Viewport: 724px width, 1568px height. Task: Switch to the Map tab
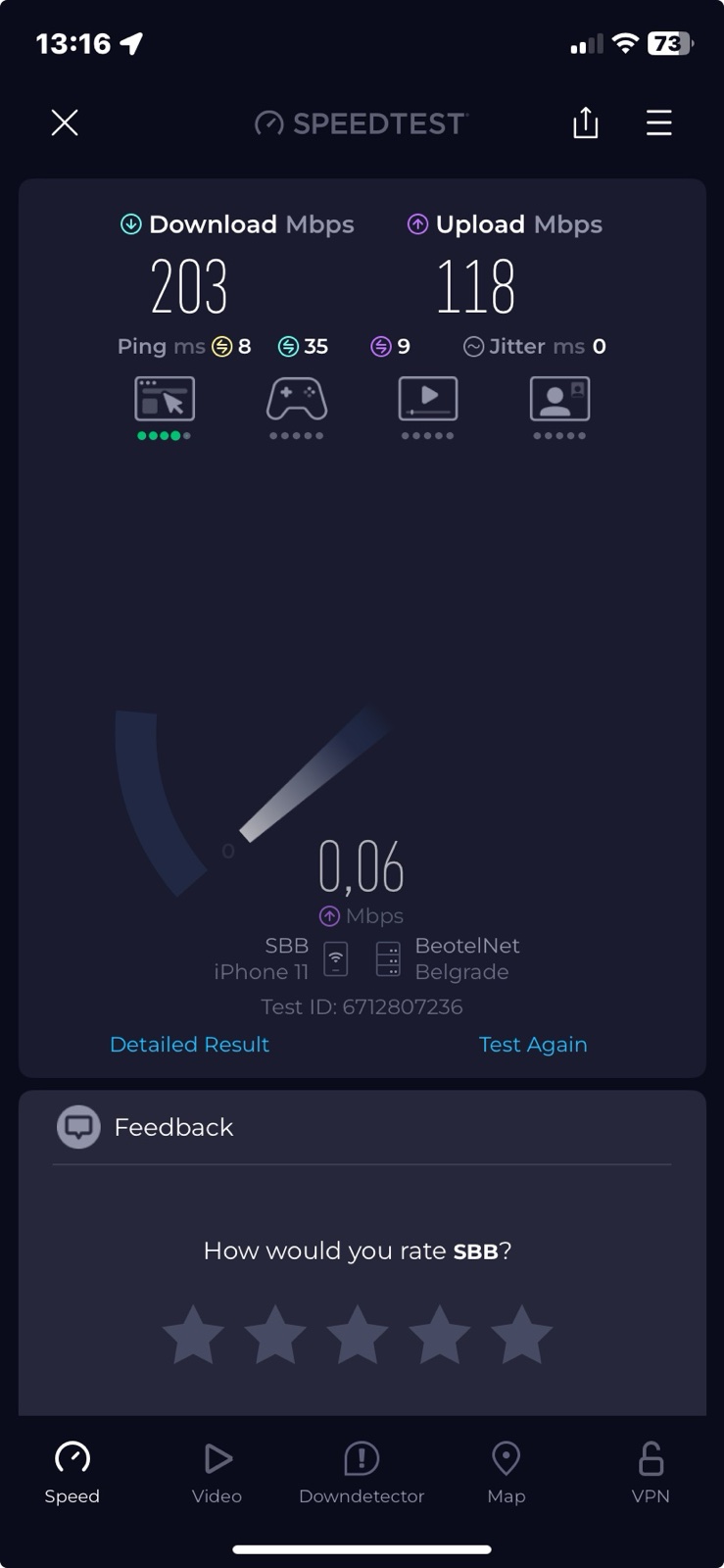pyautogui.click(x=507, y=1472)
